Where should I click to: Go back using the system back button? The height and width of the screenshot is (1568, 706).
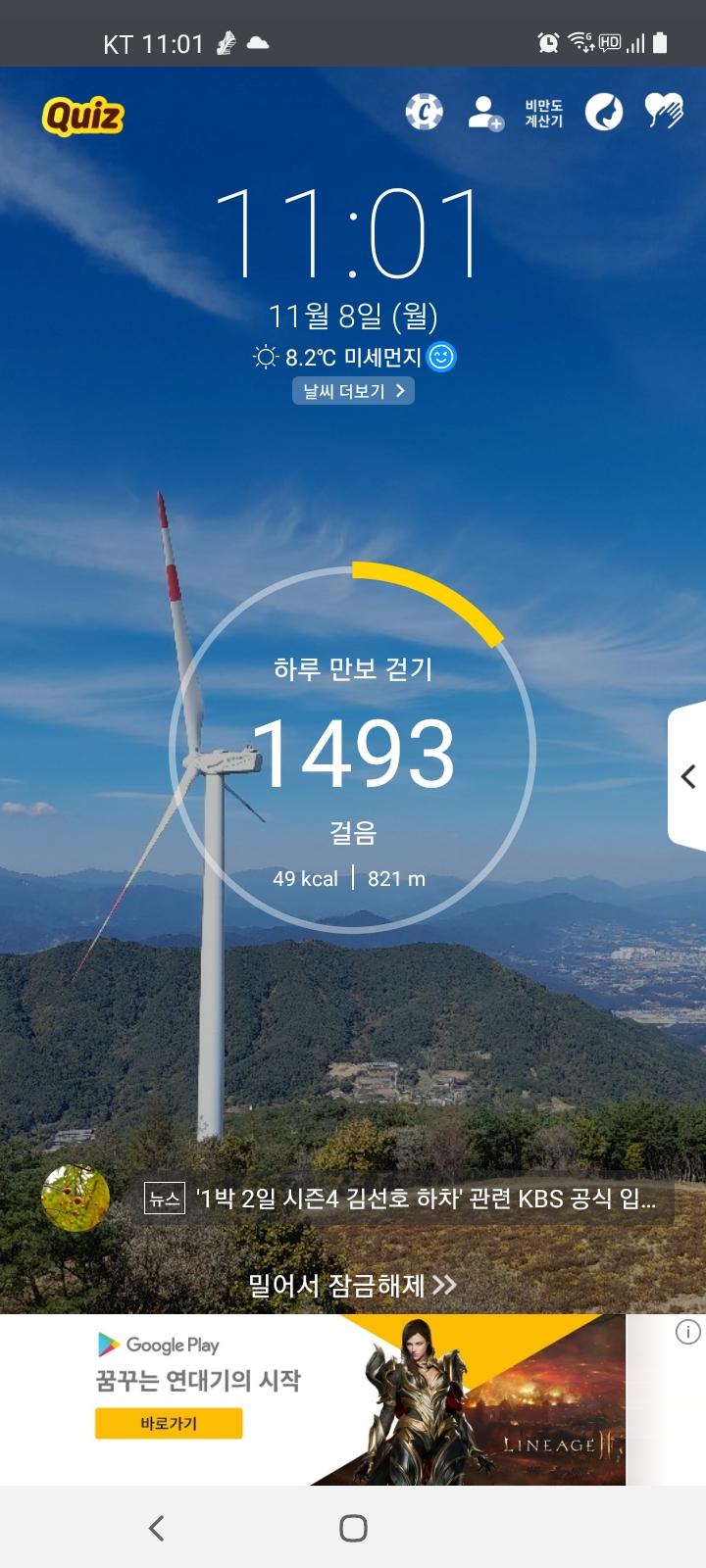click(156, 1528)
